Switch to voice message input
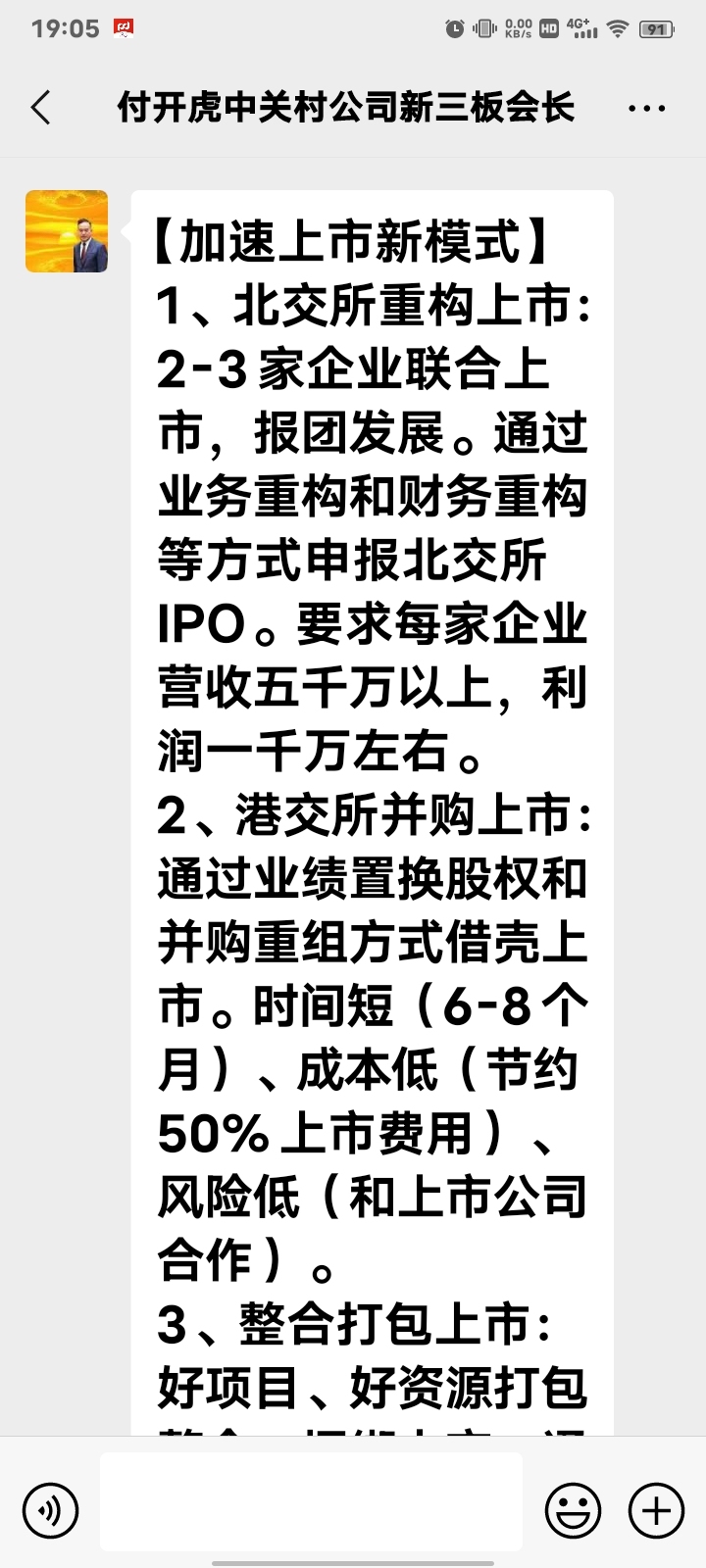The width and height of the screenshot is (706, 1568). click(x=50, y=1510)
